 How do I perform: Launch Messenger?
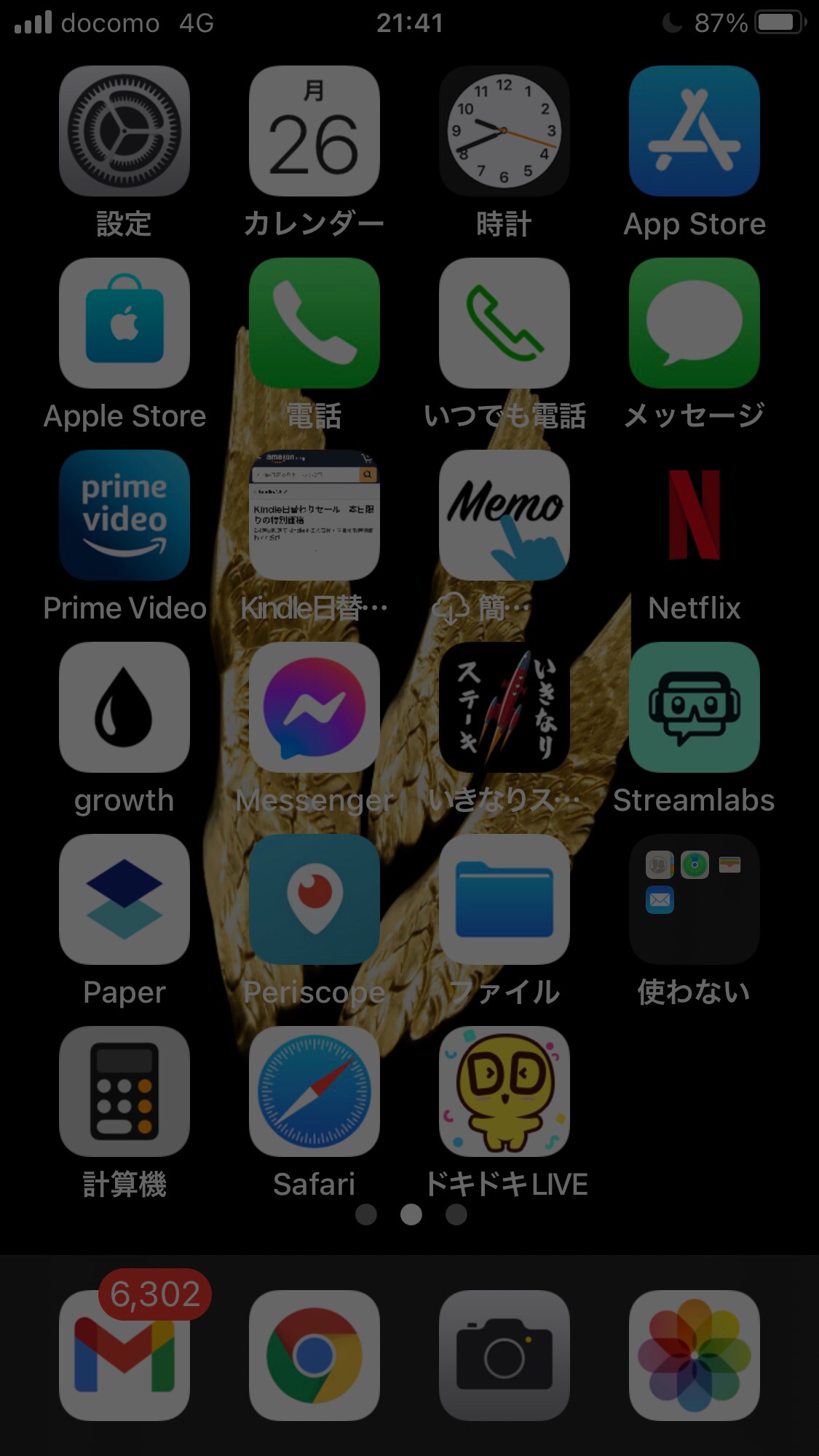[x=314, y=707]
